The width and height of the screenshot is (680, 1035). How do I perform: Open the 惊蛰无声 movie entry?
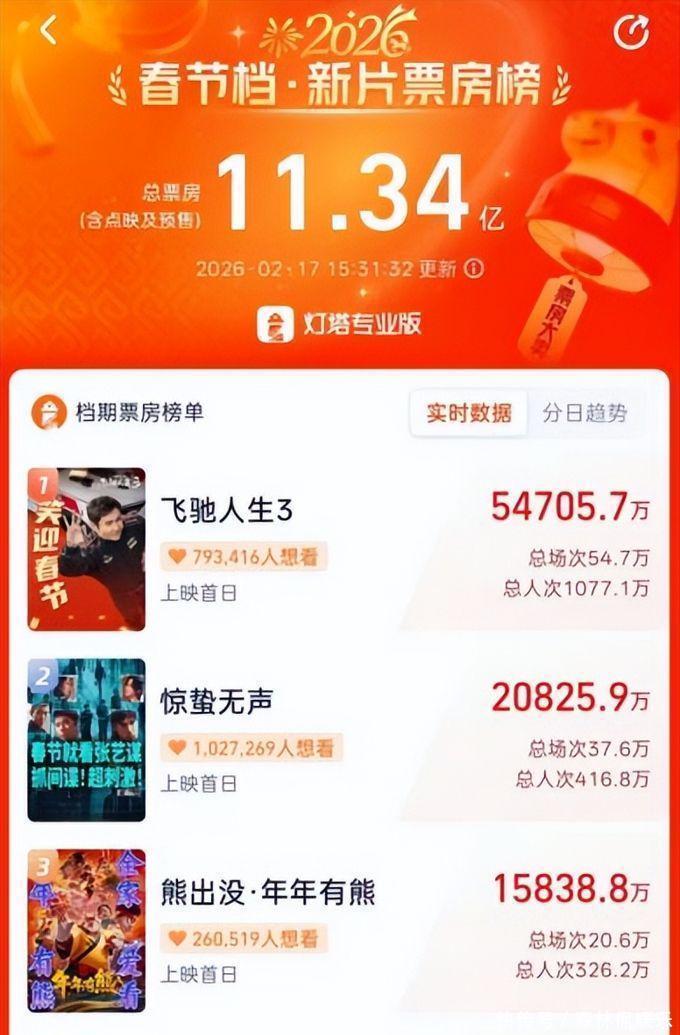click(217, 701)
